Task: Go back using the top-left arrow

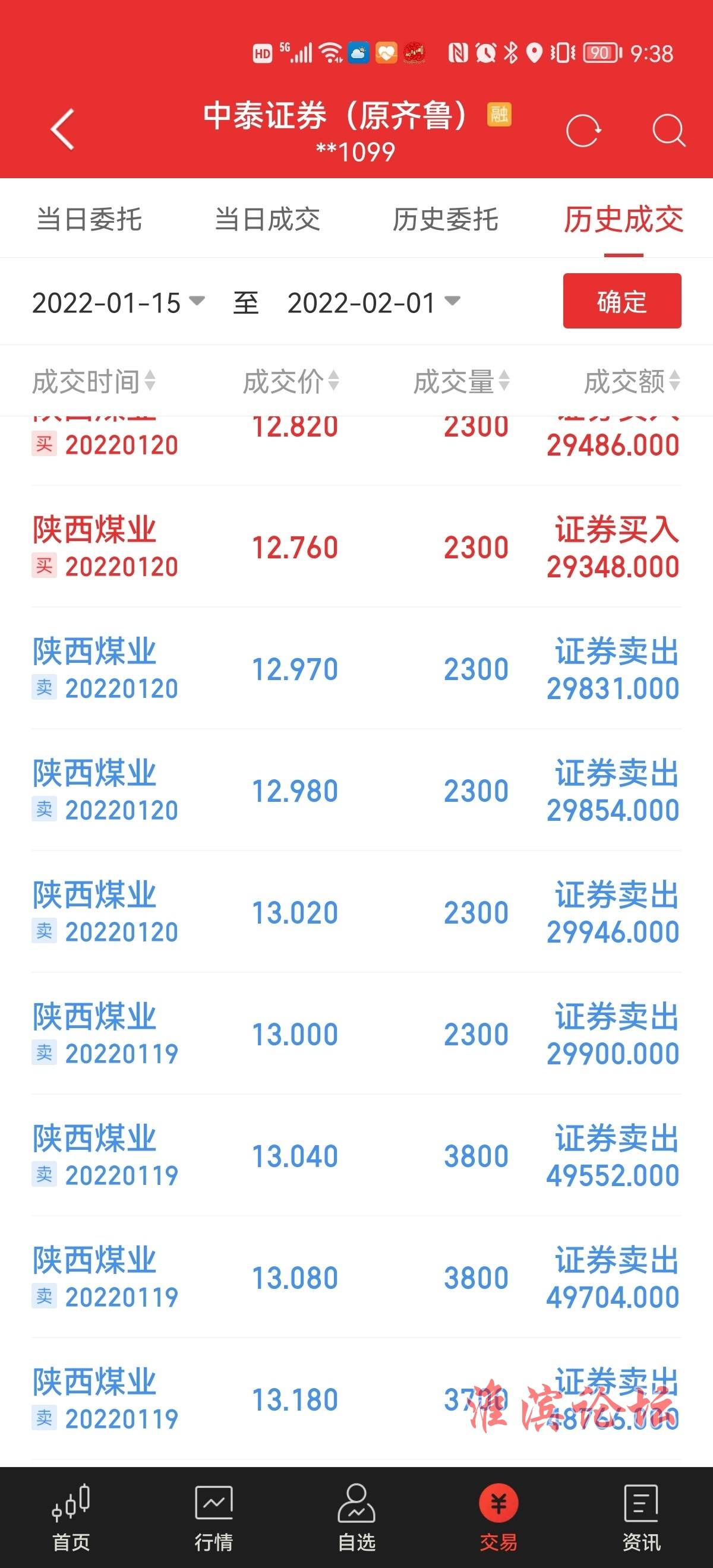Action: [62, 129]
